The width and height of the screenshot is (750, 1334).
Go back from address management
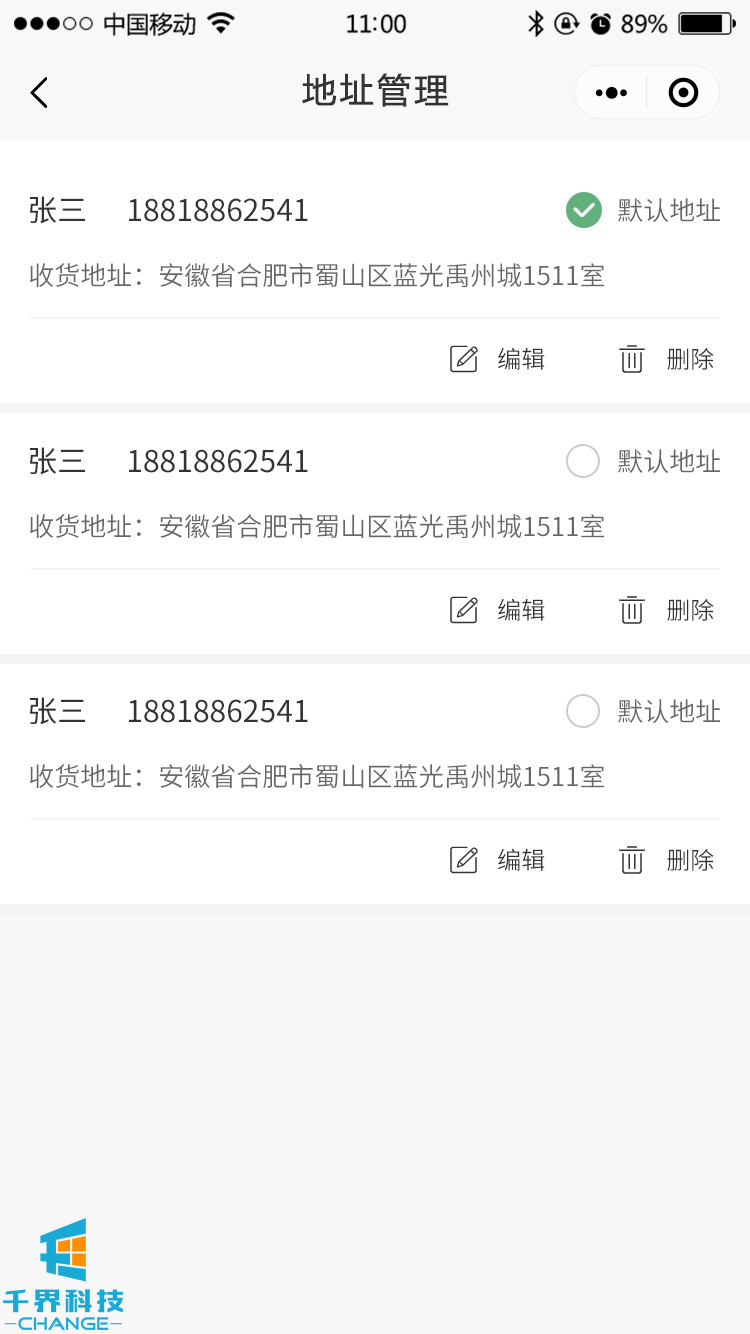39,93
